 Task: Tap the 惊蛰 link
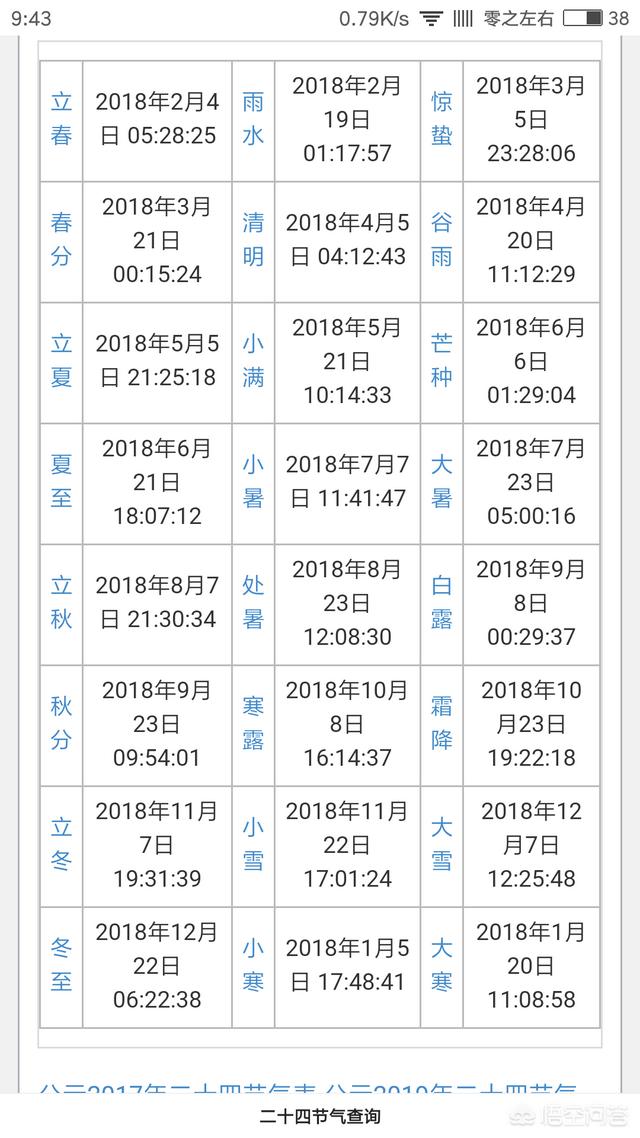[441, 119]
